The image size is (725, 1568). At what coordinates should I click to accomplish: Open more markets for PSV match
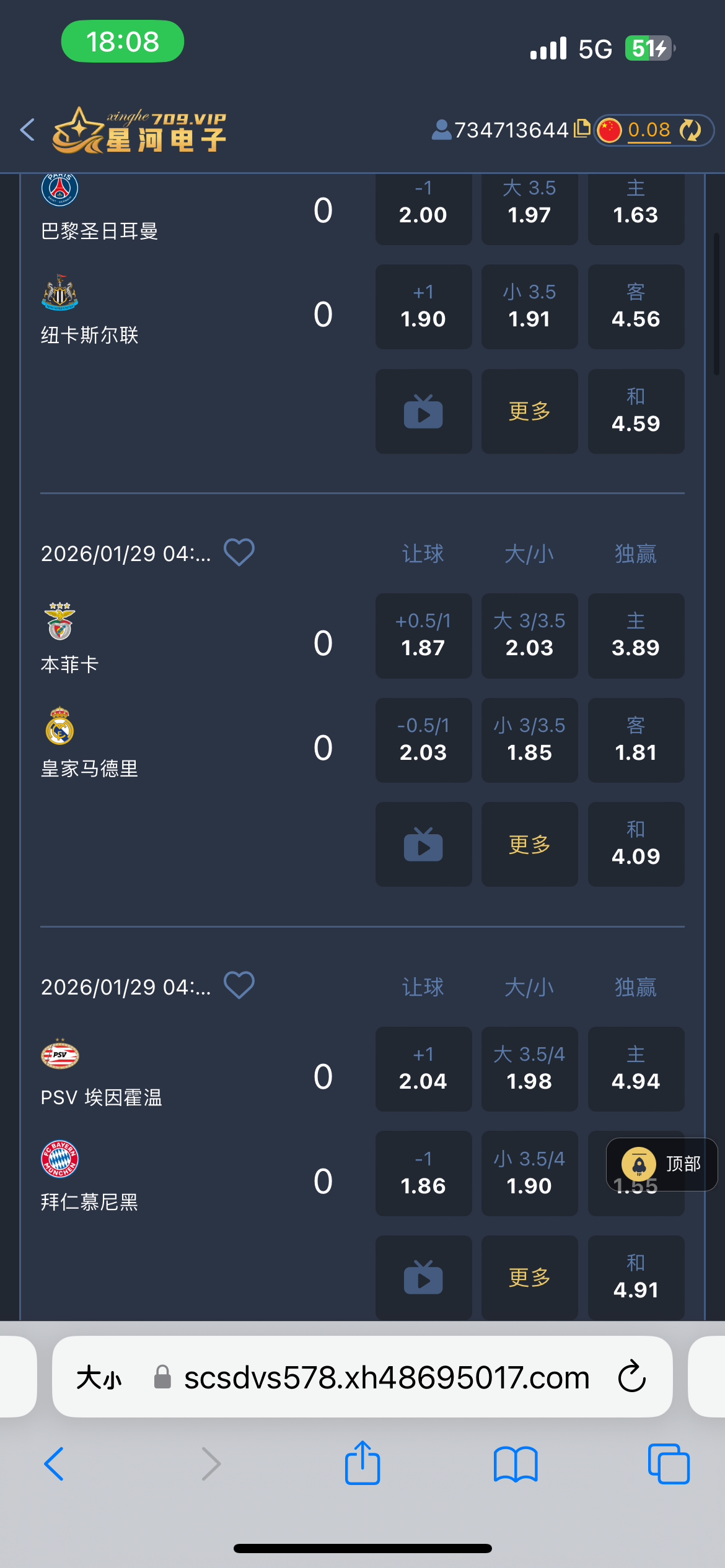529,1277
